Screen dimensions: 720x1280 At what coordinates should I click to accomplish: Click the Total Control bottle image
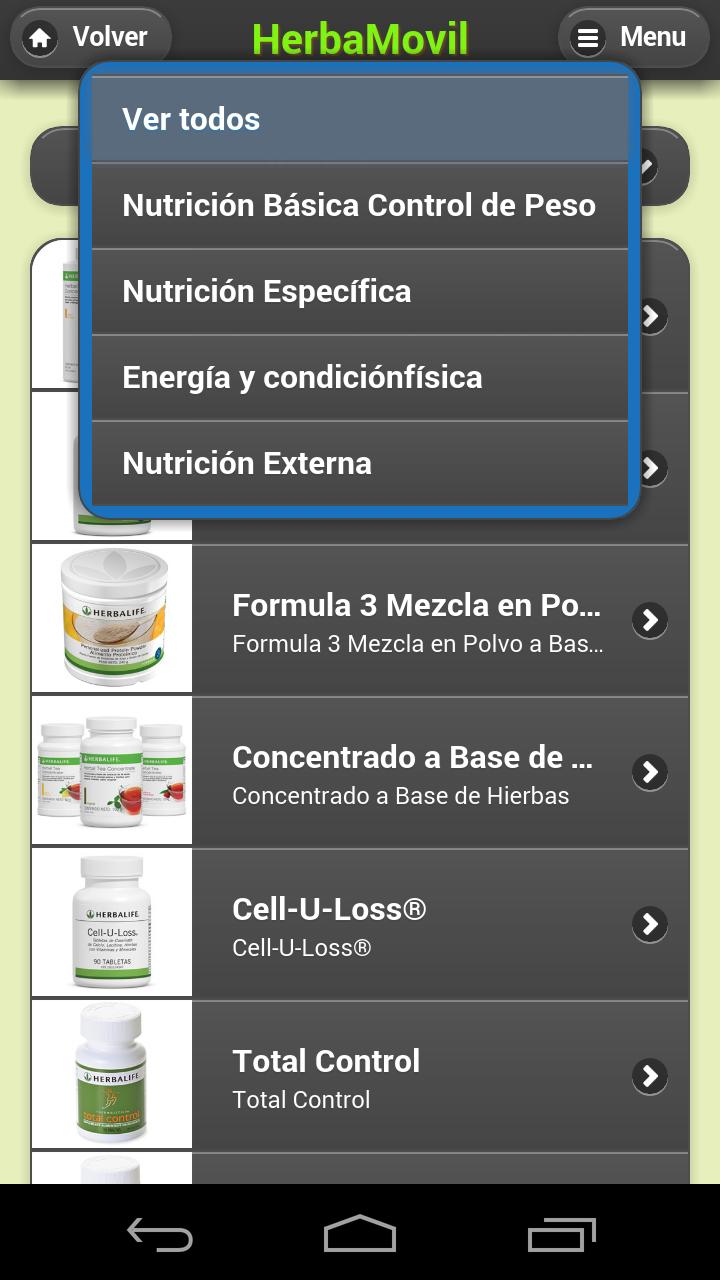[111, 1075]
